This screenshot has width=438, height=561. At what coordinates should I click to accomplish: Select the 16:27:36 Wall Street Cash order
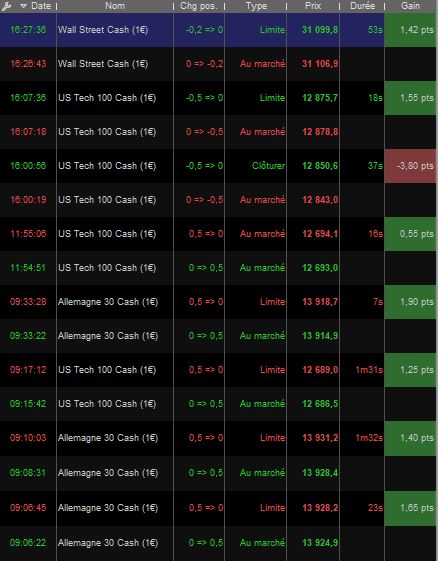point(218,30)
